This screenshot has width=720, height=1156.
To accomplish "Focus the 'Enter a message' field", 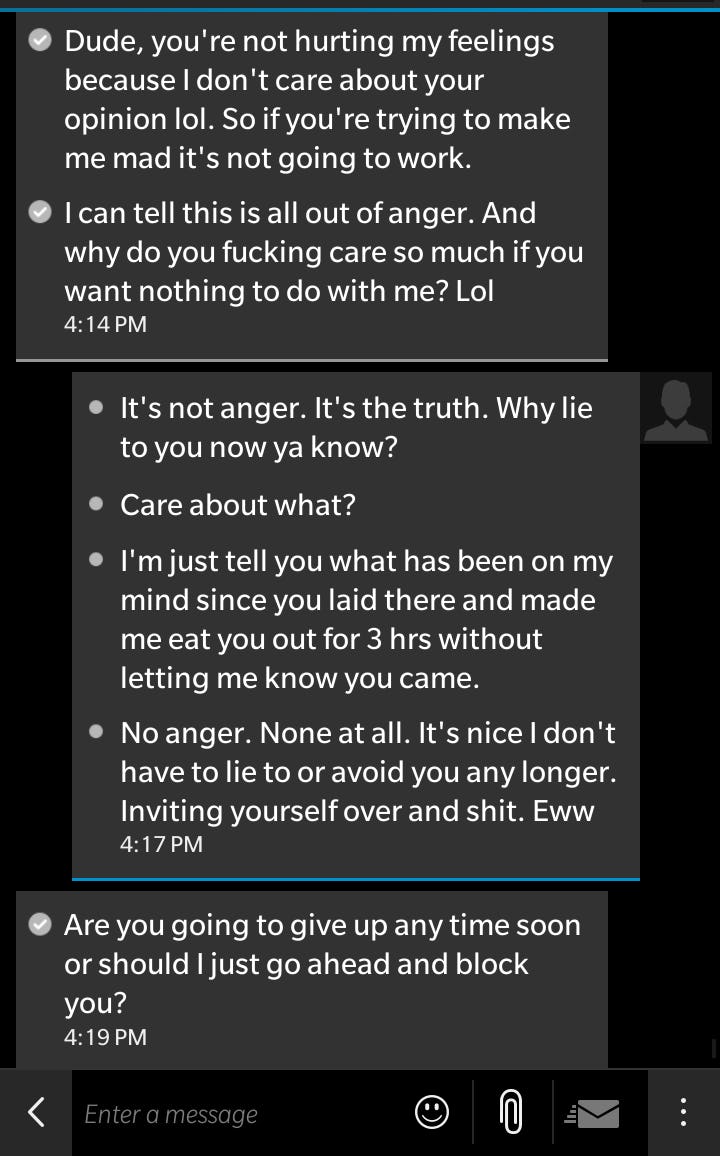I will click(x=240, y=1114).
